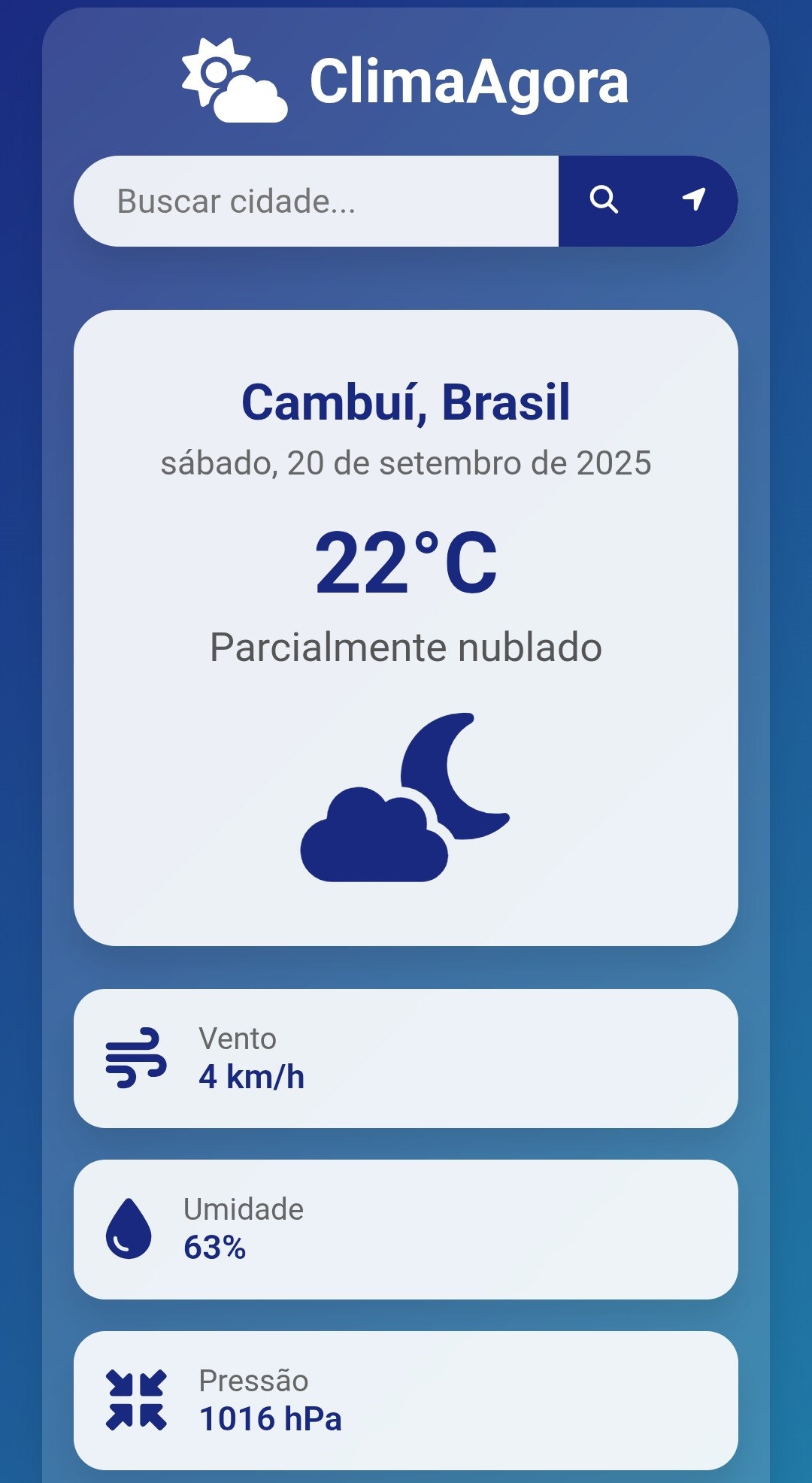812x1483 pixels.
Task: Tap the 63% humidity value
Action: pos(215,1248)
